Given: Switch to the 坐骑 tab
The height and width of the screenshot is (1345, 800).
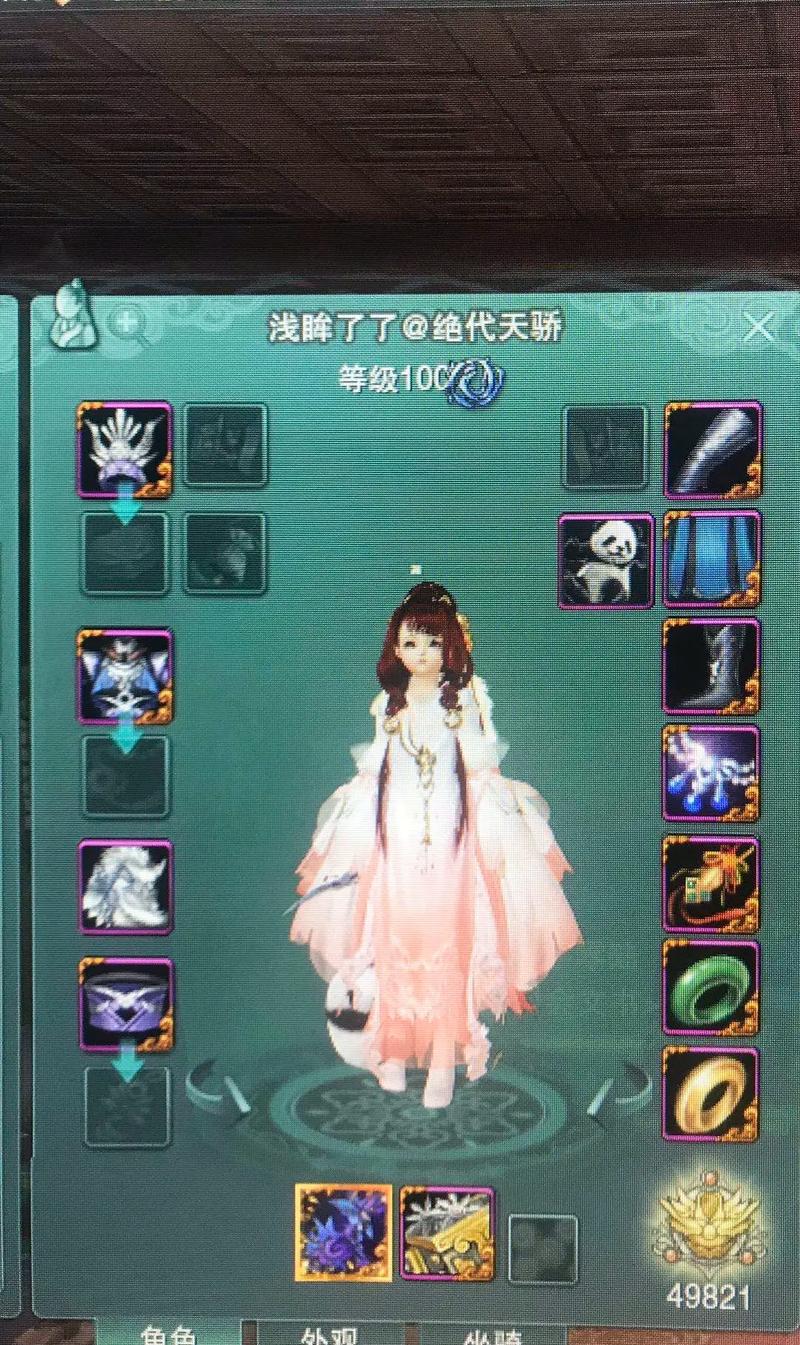Looking at the screenshot, I should tap(490, 1337).
